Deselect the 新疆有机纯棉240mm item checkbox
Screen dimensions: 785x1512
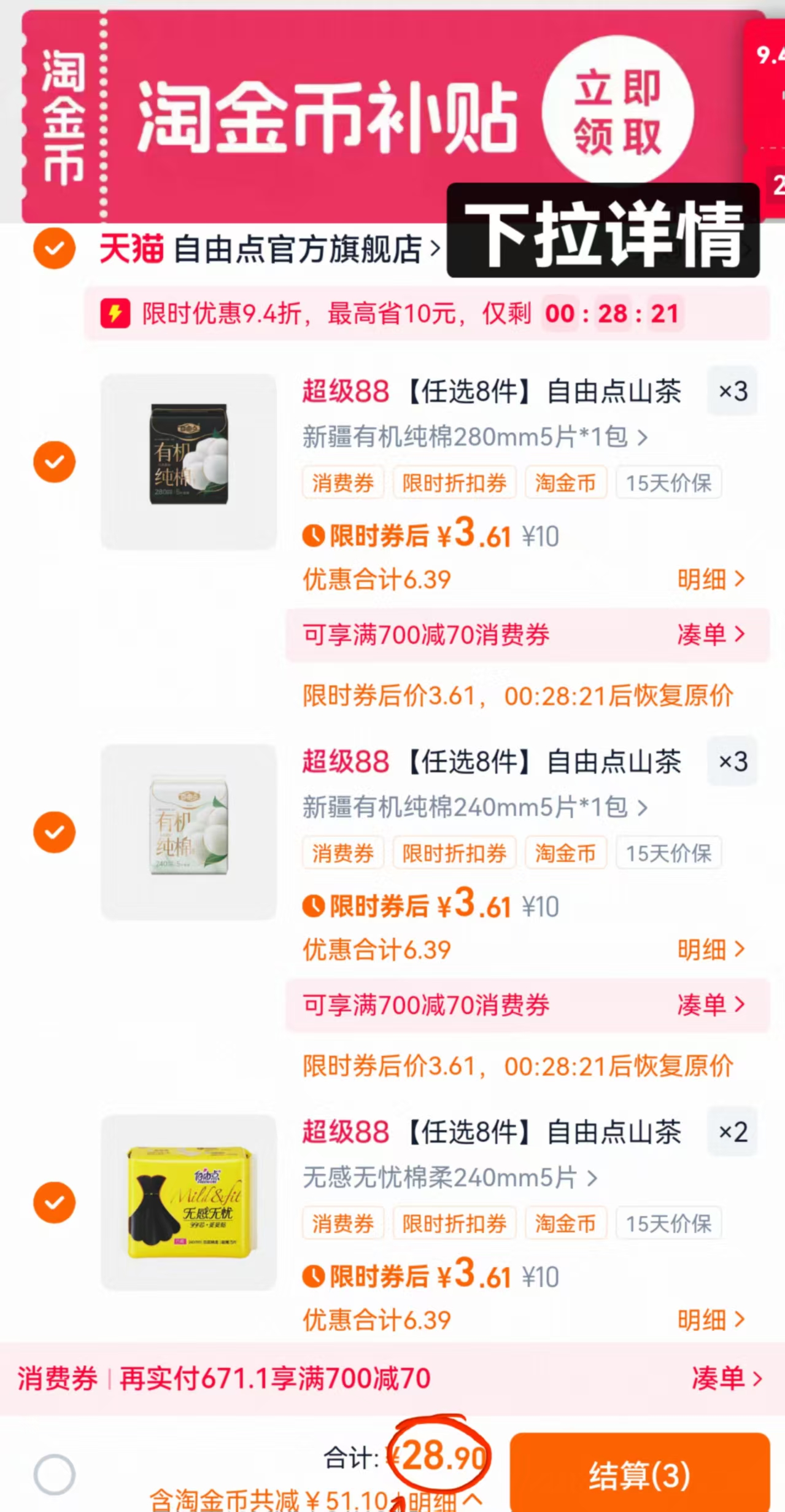pyautogui.click(x=54, y=832)
